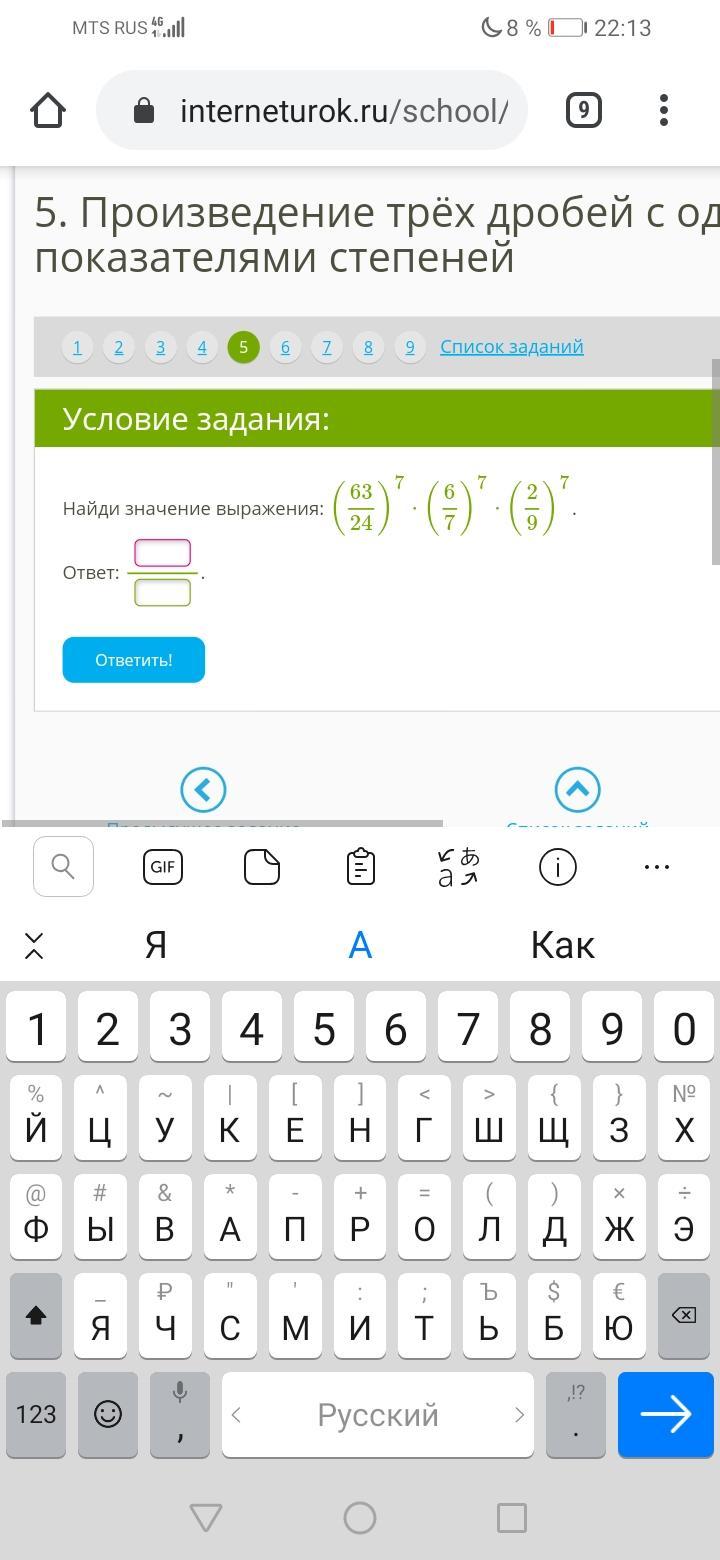Go to task number 1
The width and height of the screenshot is (720, 1560).
tap(77, 347)
